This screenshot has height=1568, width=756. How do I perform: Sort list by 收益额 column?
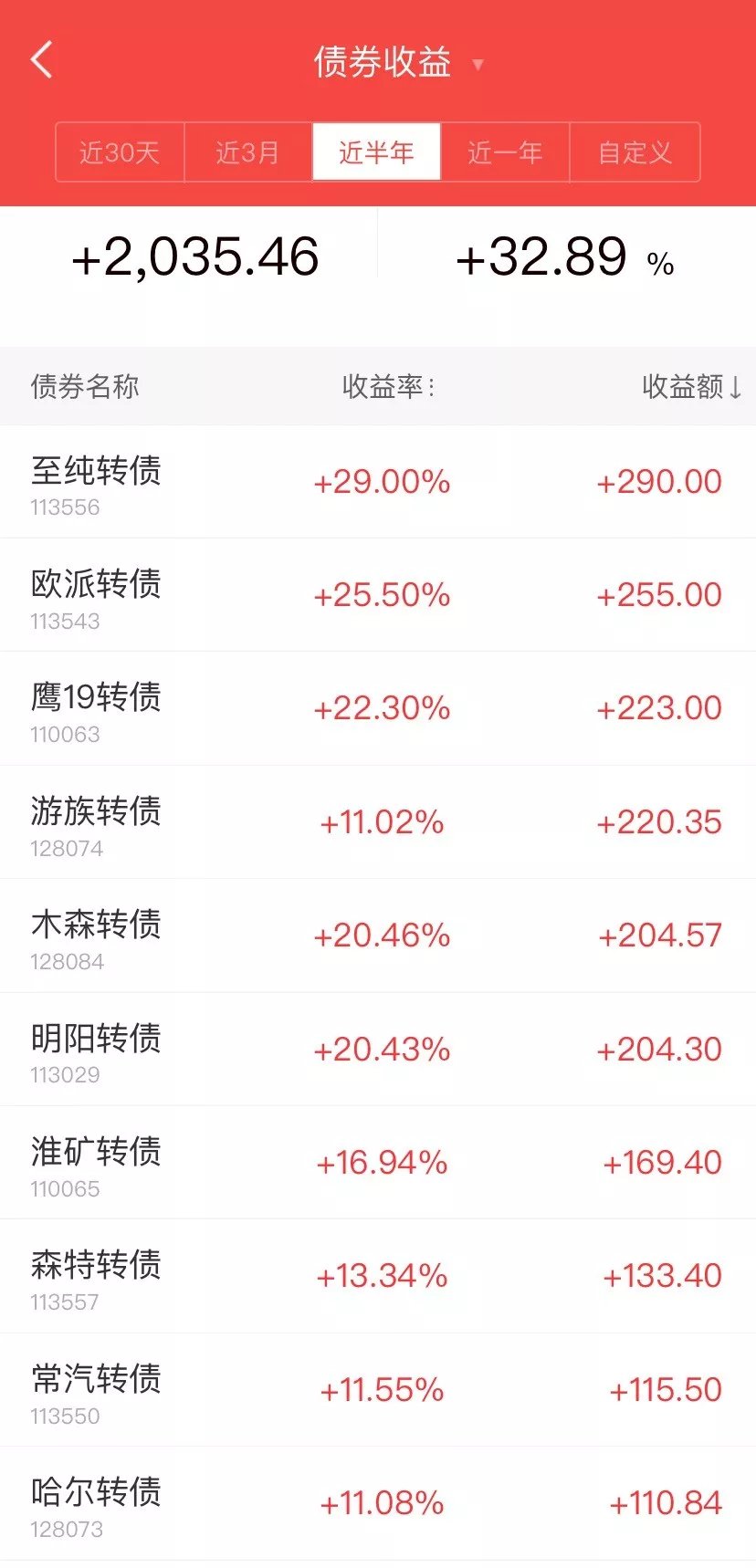pyautogui.click(x=691, y=387)
